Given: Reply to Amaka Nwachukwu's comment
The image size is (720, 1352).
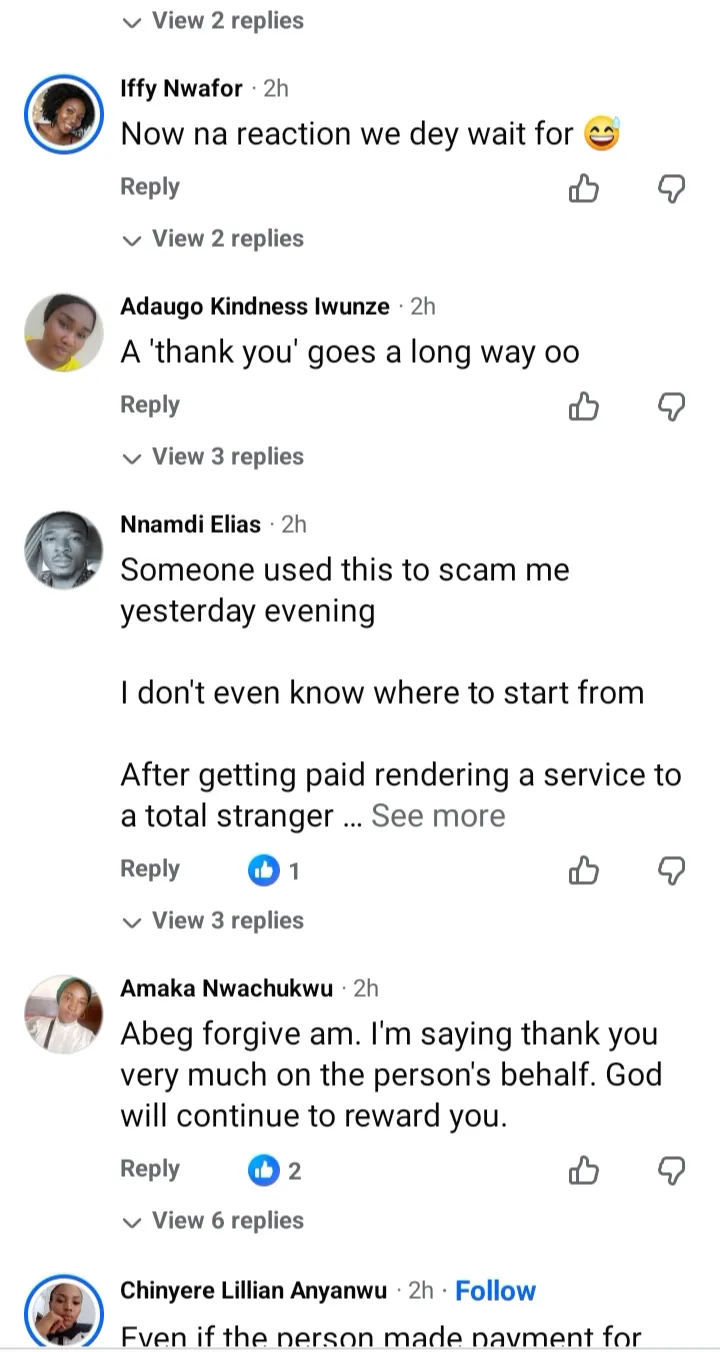Looking at the screenshot, I should [150, 1169].
